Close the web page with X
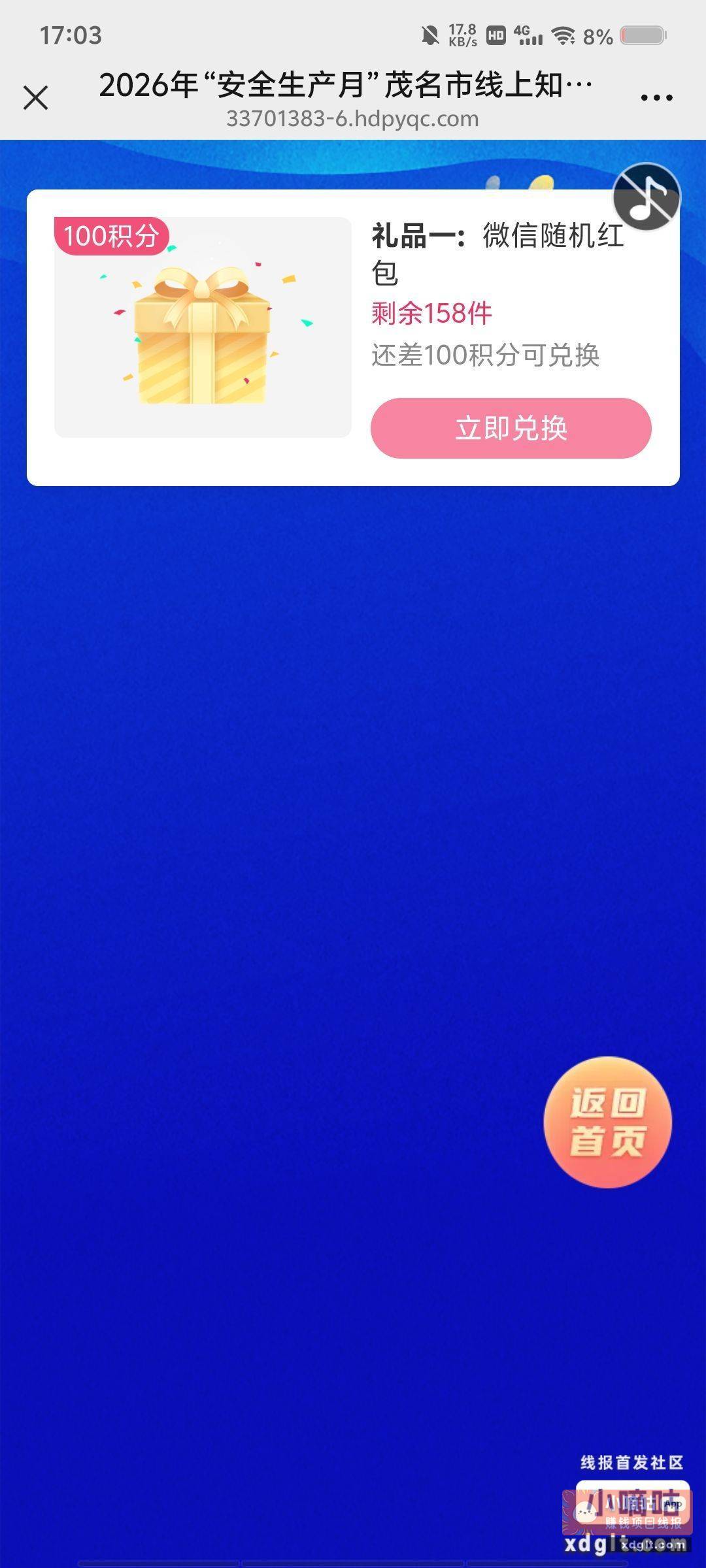706x1568 pixels. 35,98
